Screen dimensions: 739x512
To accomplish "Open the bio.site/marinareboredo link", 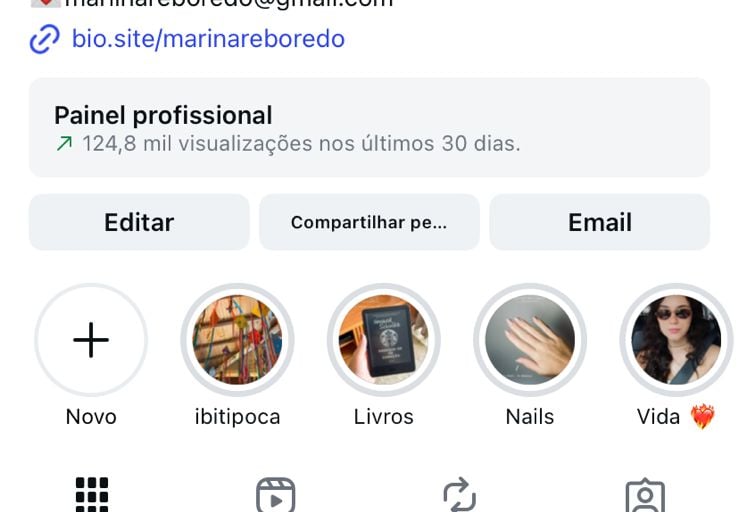I will pyautogui.click(x=207, y=40).
